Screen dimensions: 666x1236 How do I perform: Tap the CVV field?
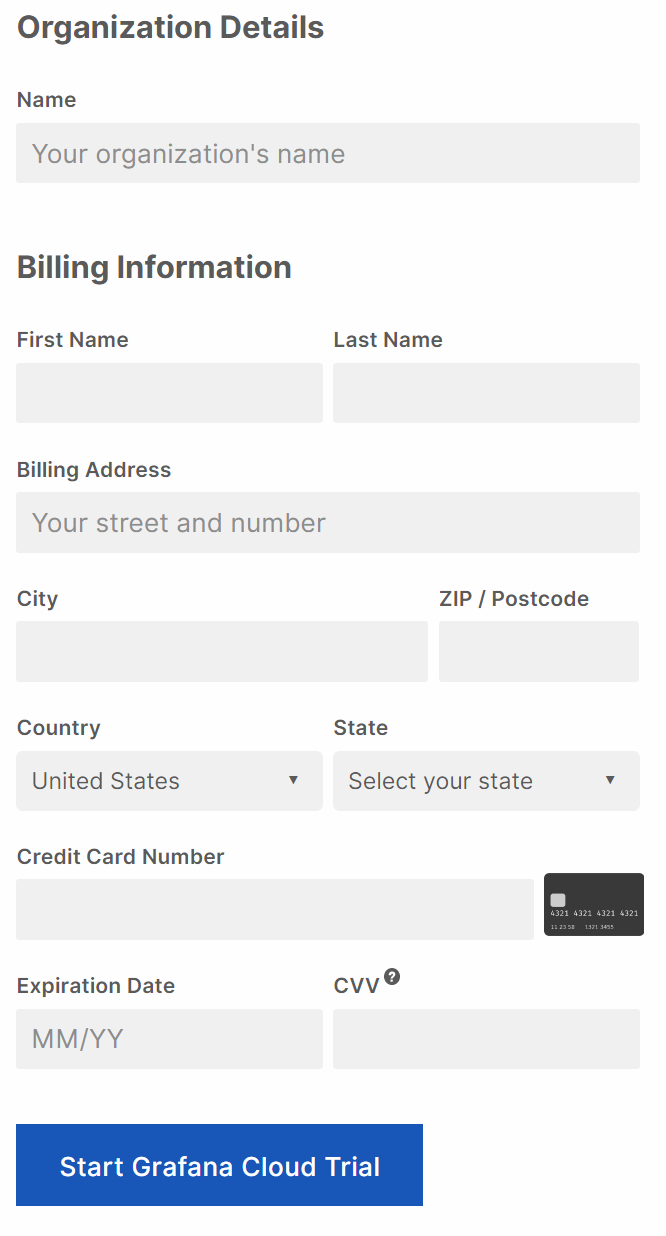click(486, 1038)
